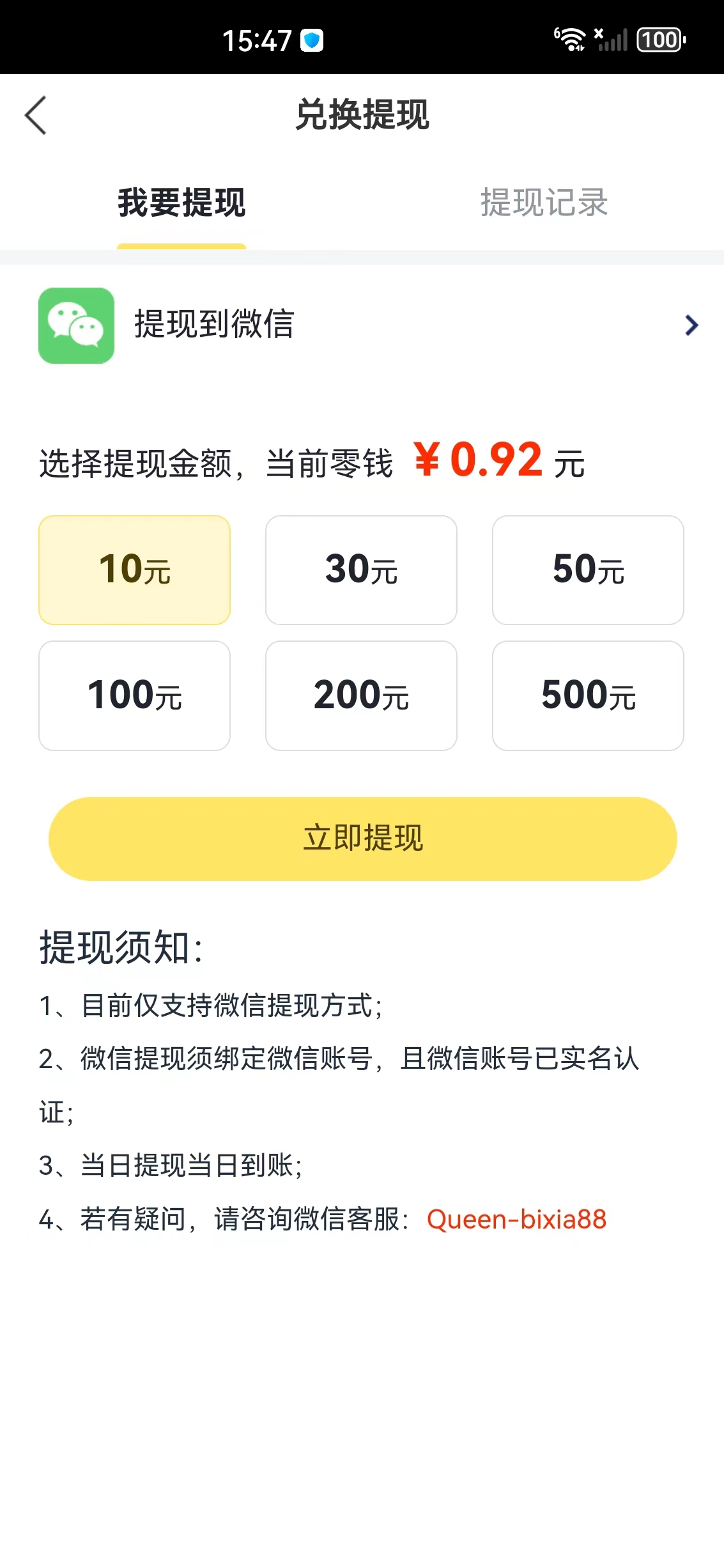Choose 500元 as the withdrawal amount
Image resolution: width=724 pixels, height=1568 pixels.
click(588, 695)
